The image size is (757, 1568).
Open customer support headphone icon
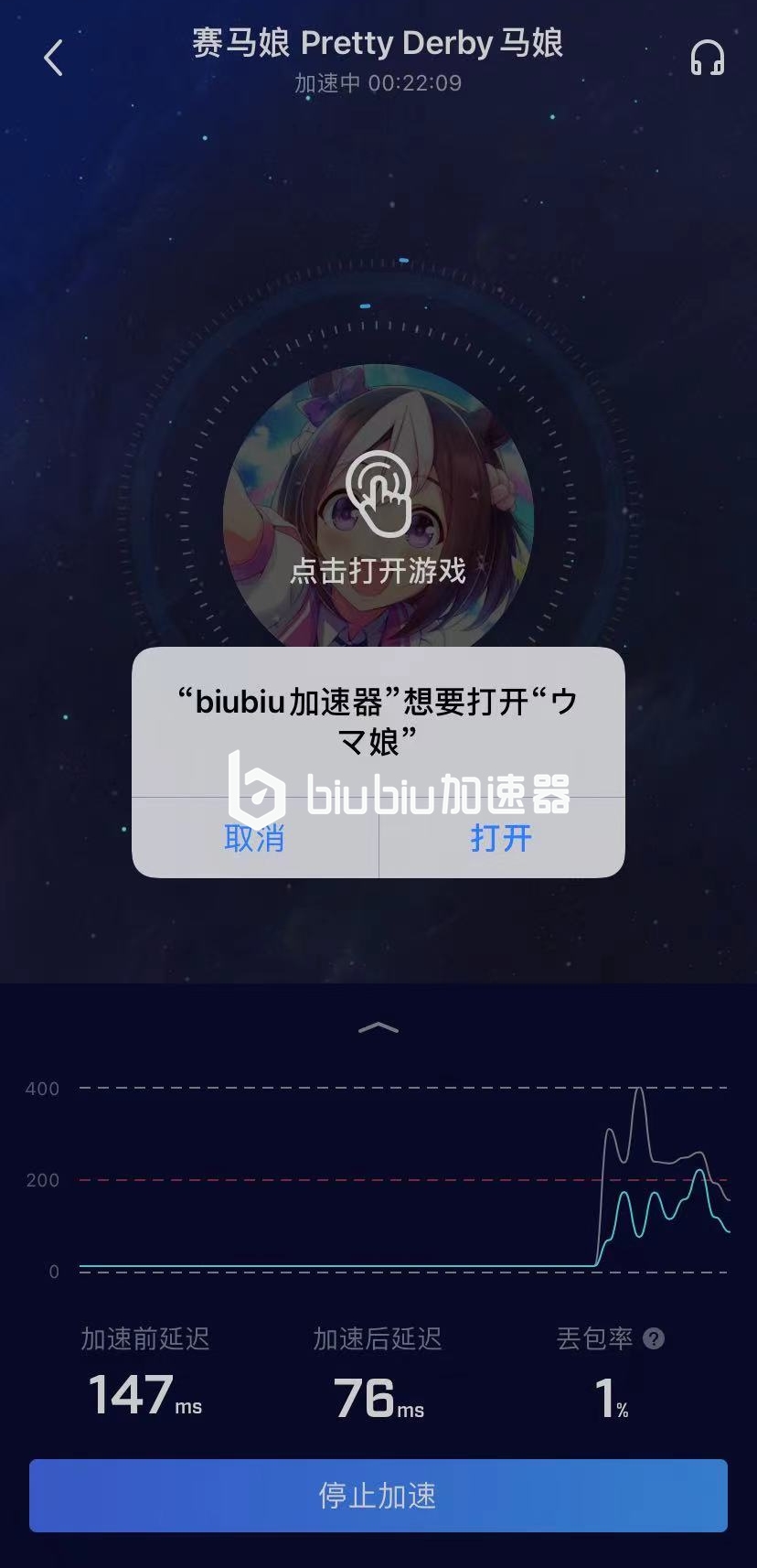707,59
